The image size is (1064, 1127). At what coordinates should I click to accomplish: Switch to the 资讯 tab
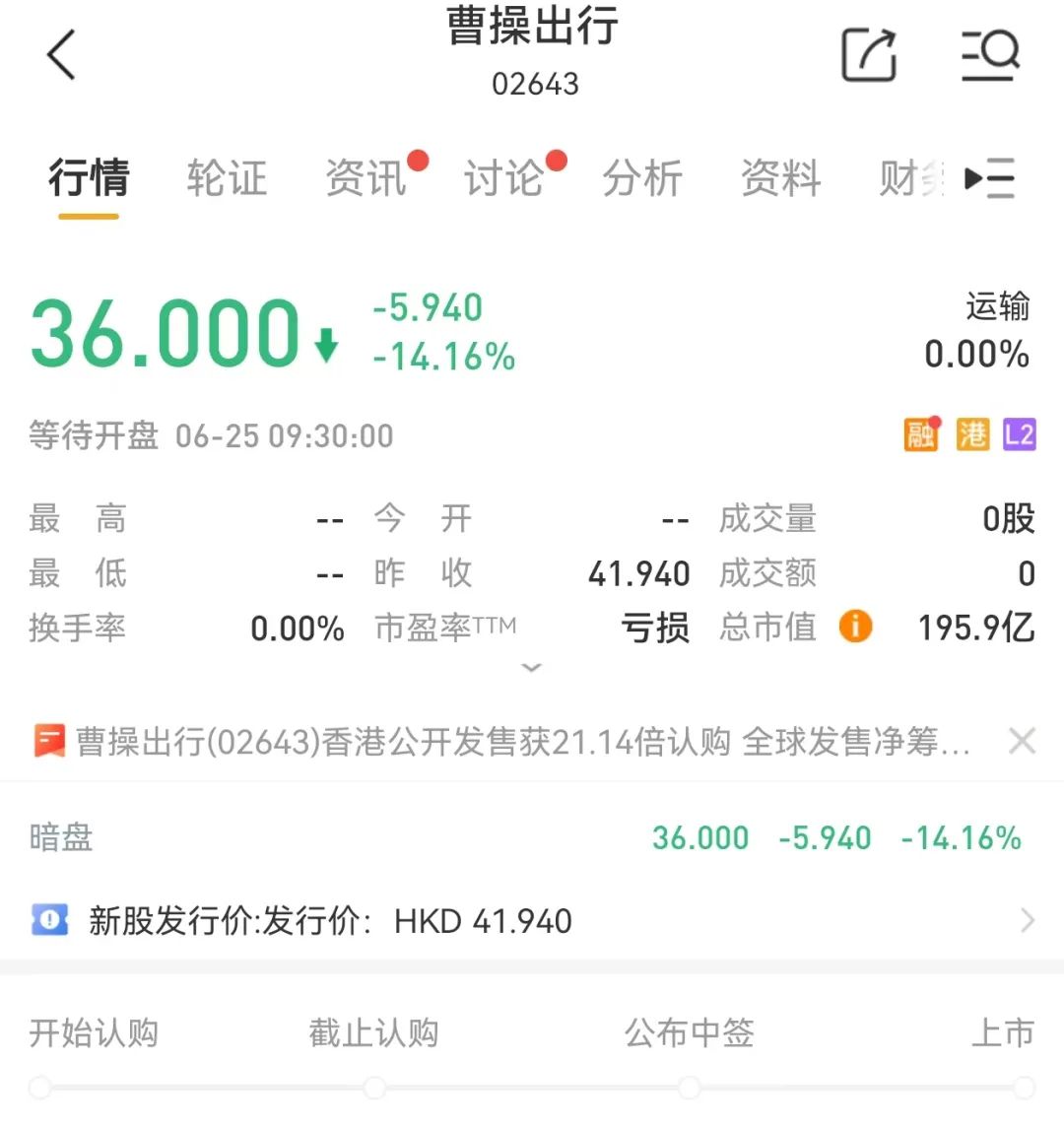[x=366, y=178]
